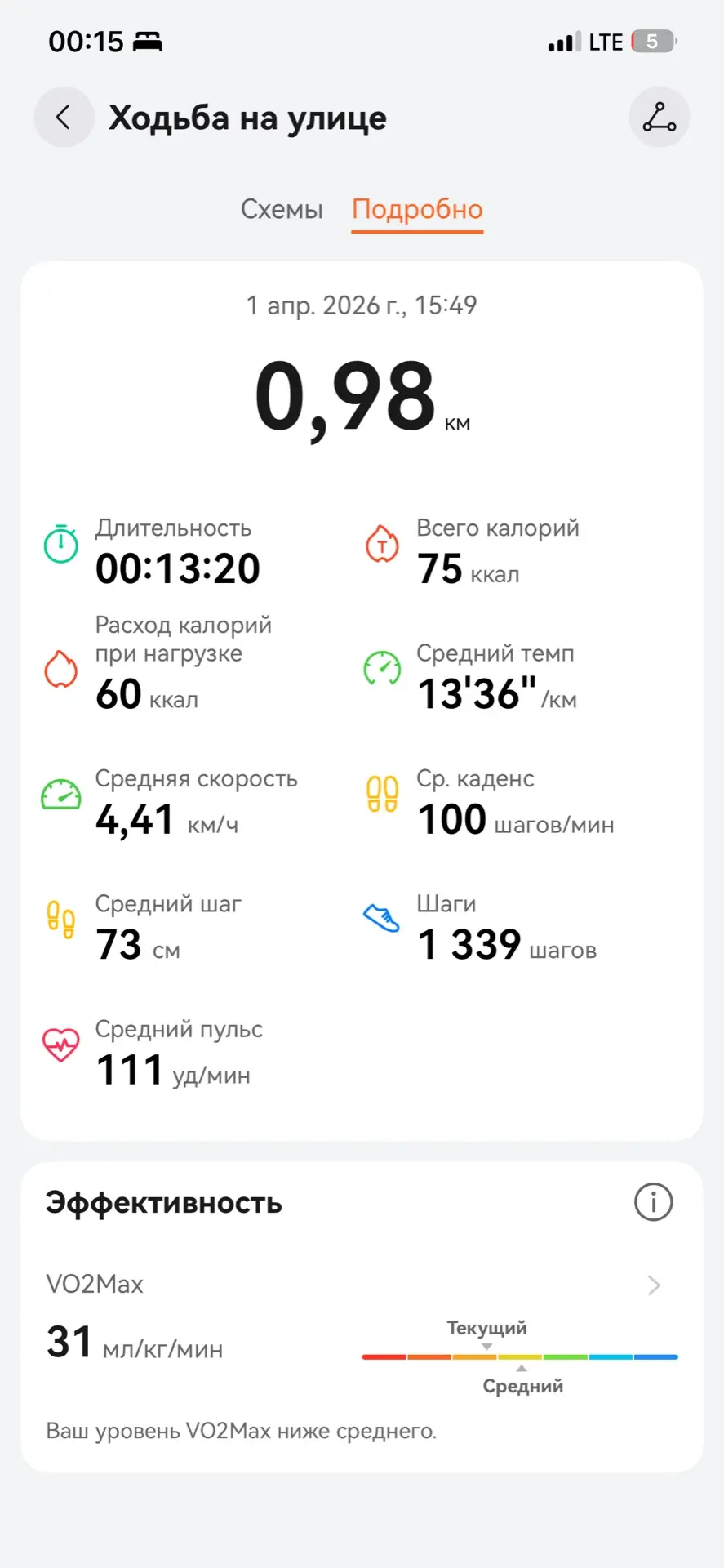The width and height of the screenshot is (724, 1568).
Task: Open the route share icon
Action: coord(659,118)
